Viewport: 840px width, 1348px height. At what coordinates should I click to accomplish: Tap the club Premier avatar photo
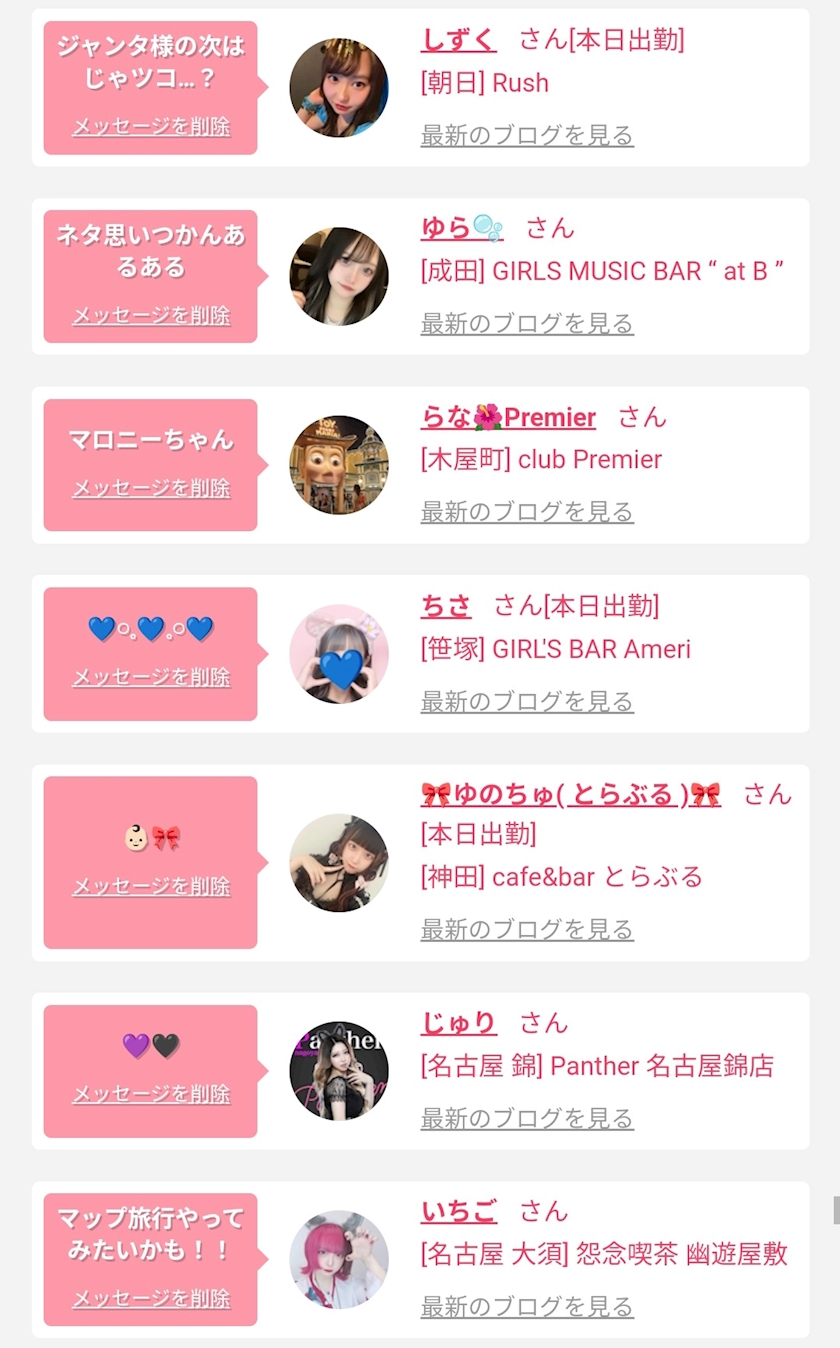(339, 465)
